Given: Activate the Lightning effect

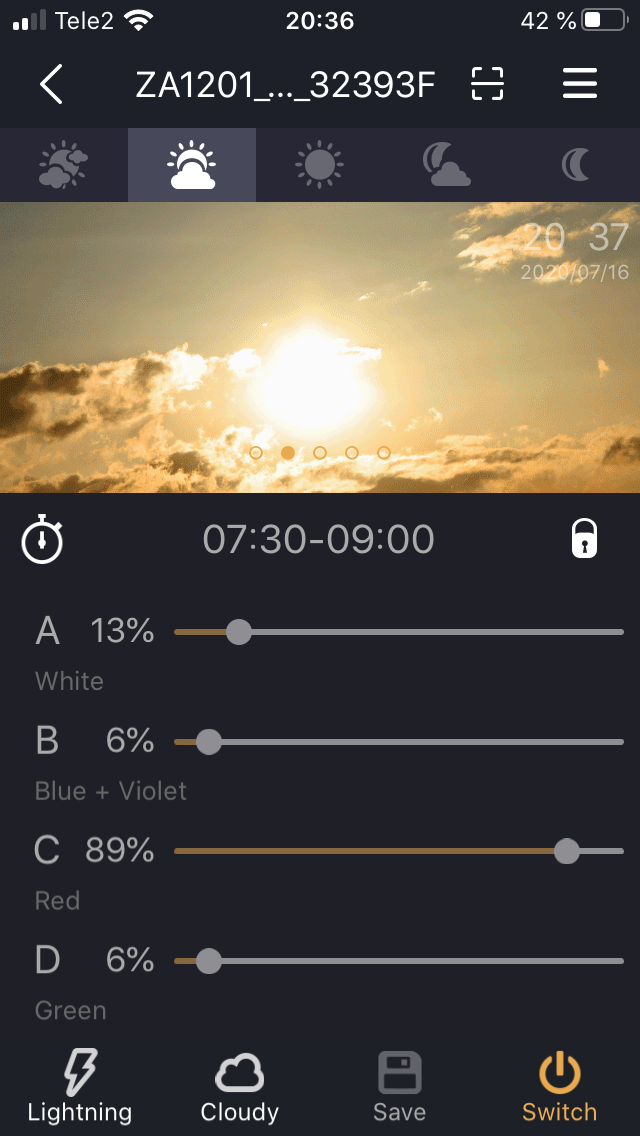Looking at the screenshot, I should (x=79, y=1087).
